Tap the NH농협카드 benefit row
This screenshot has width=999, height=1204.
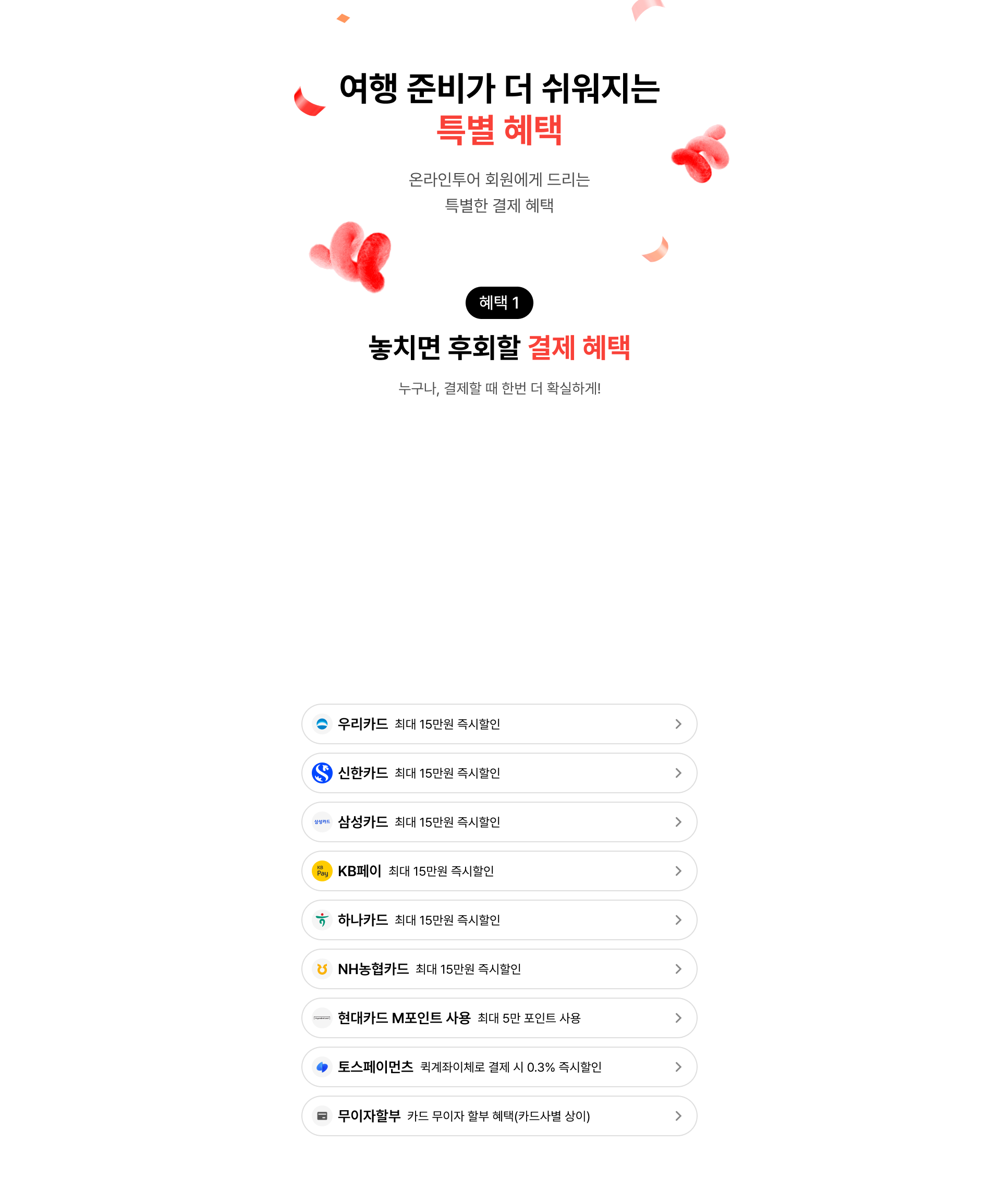(499, 969)
